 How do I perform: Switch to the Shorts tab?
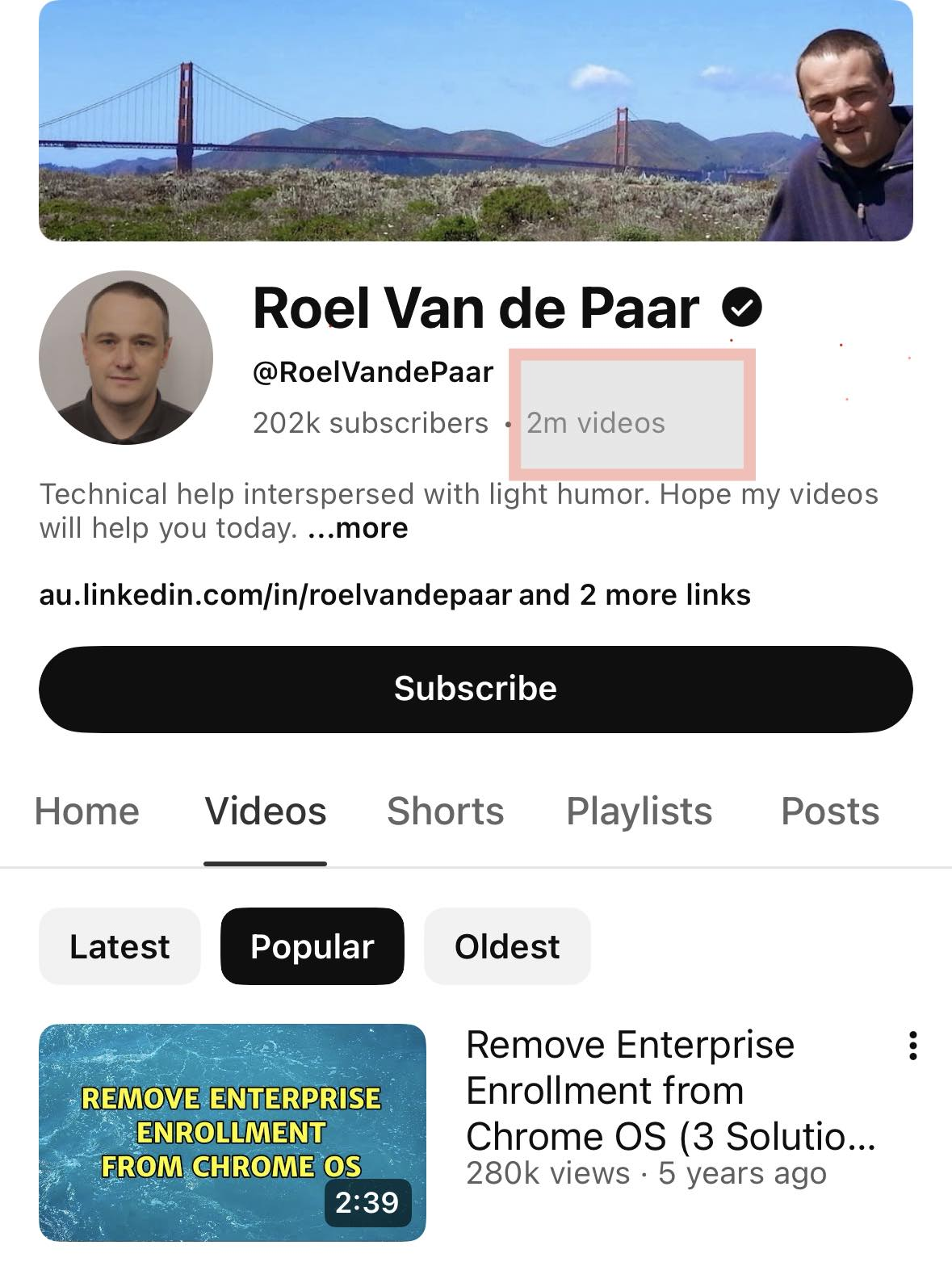coord(445,811)
